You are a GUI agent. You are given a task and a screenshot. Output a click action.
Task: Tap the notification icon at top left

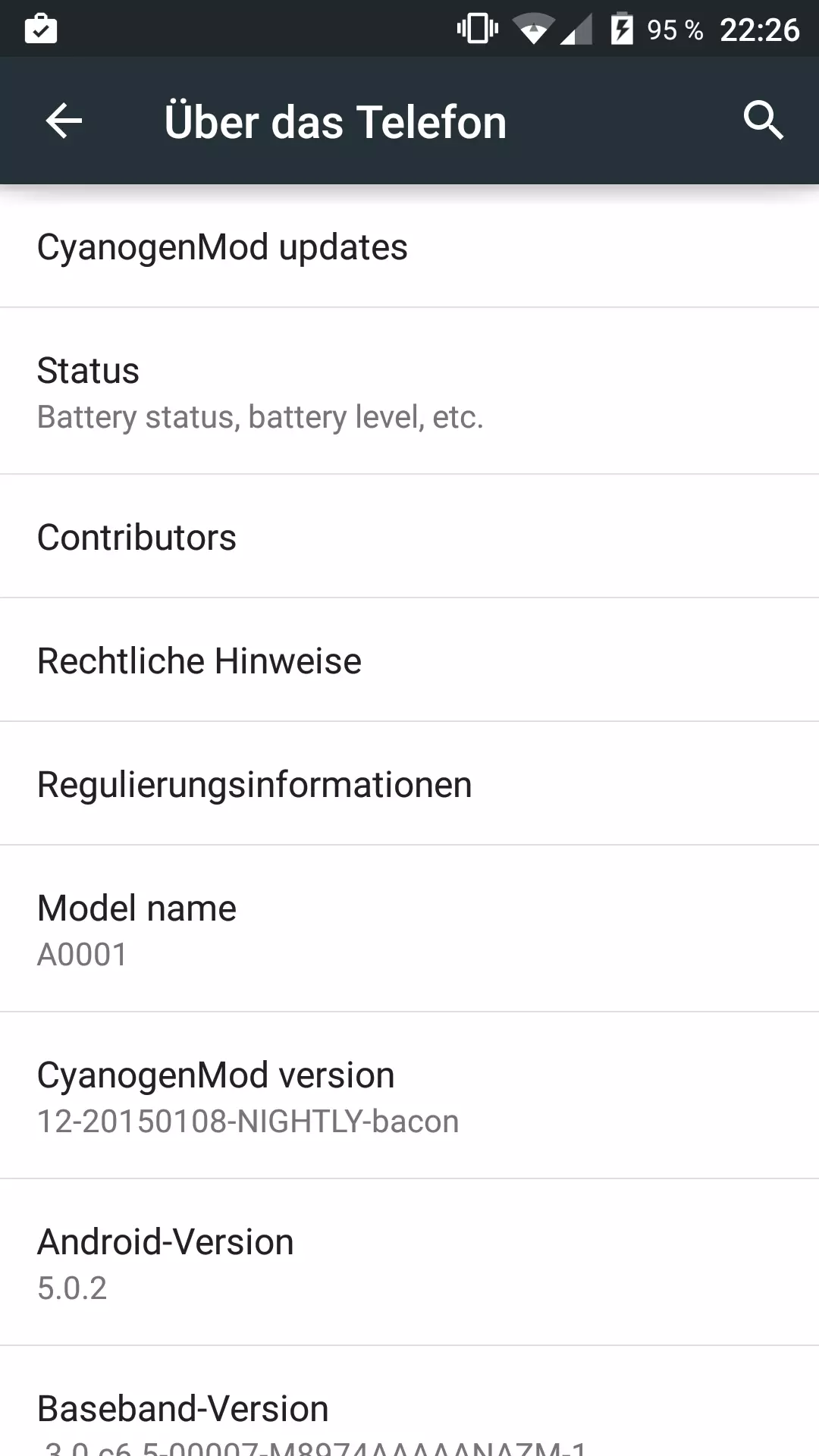point(42,29)
